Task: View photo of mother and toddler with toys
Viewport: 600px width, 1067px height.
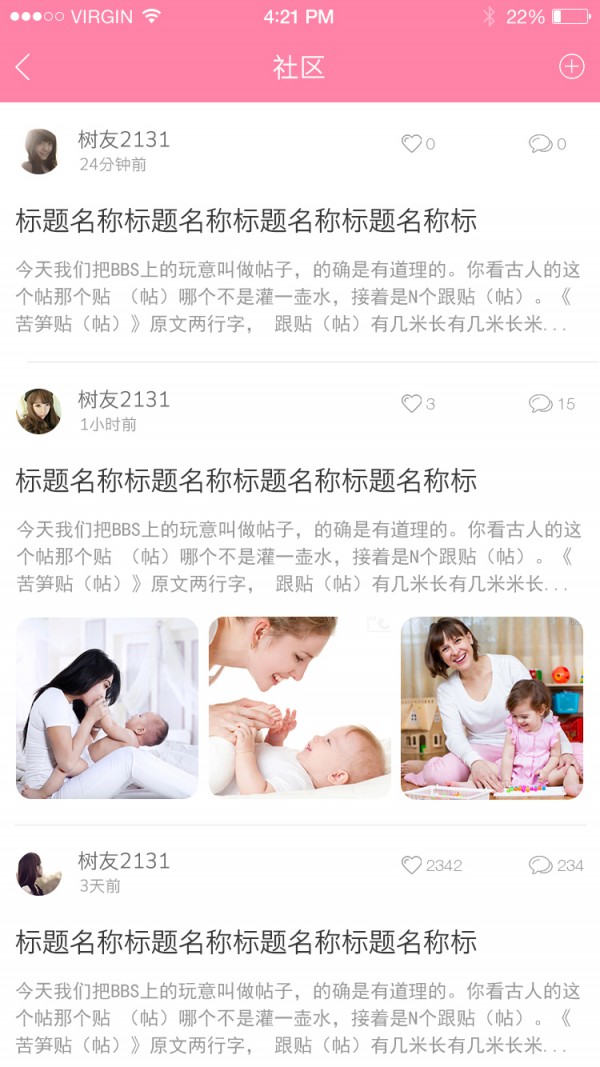Action: coord(492,708)
